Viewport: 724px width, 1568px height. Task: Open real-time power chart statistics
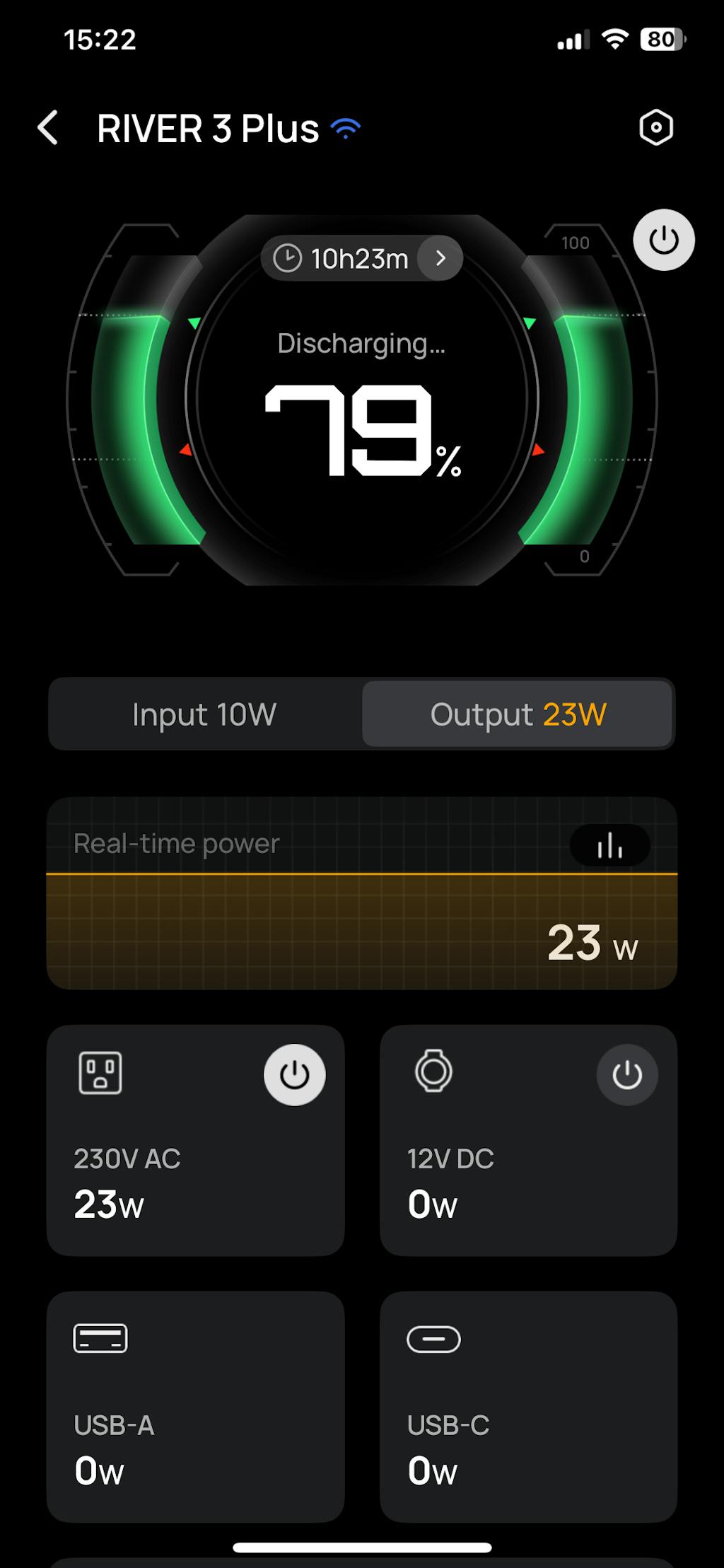point(609,845)
